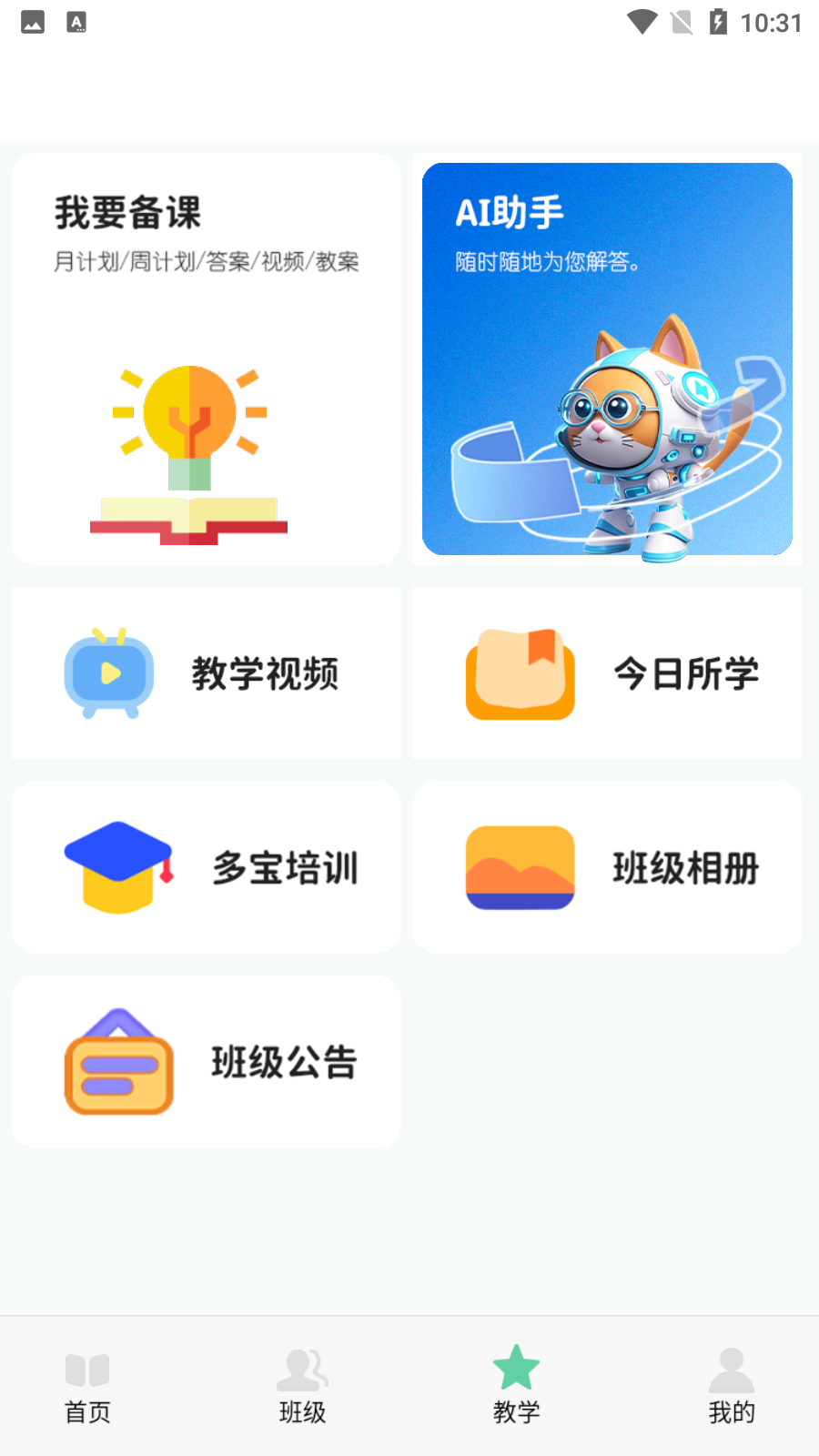819x1456 pixels.
Task: Select the 教学 teaching tab
Action: (516, 1386)
